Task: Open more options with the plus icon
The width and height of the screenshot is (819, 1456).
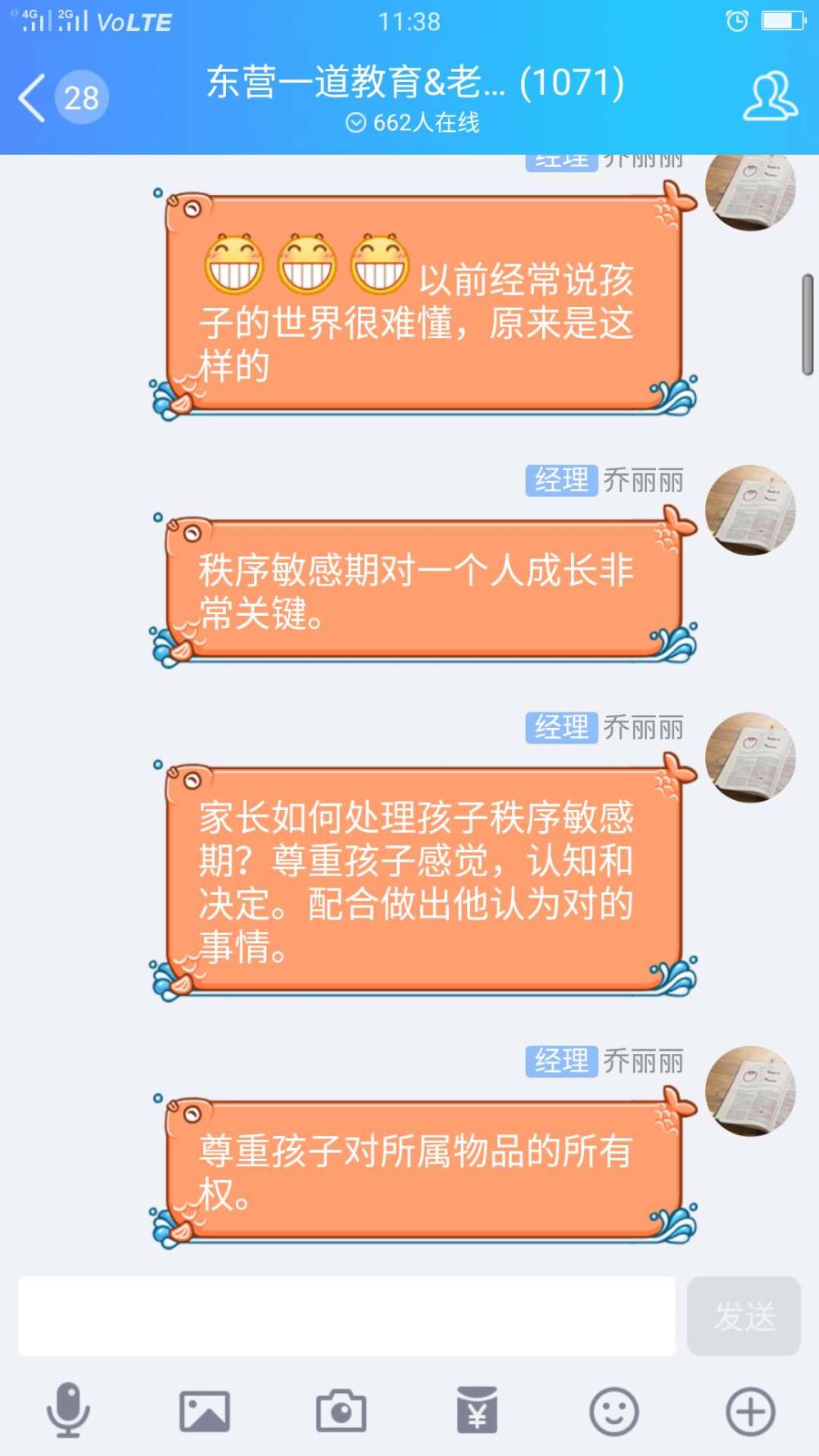Action: (x=750, y=1411)
